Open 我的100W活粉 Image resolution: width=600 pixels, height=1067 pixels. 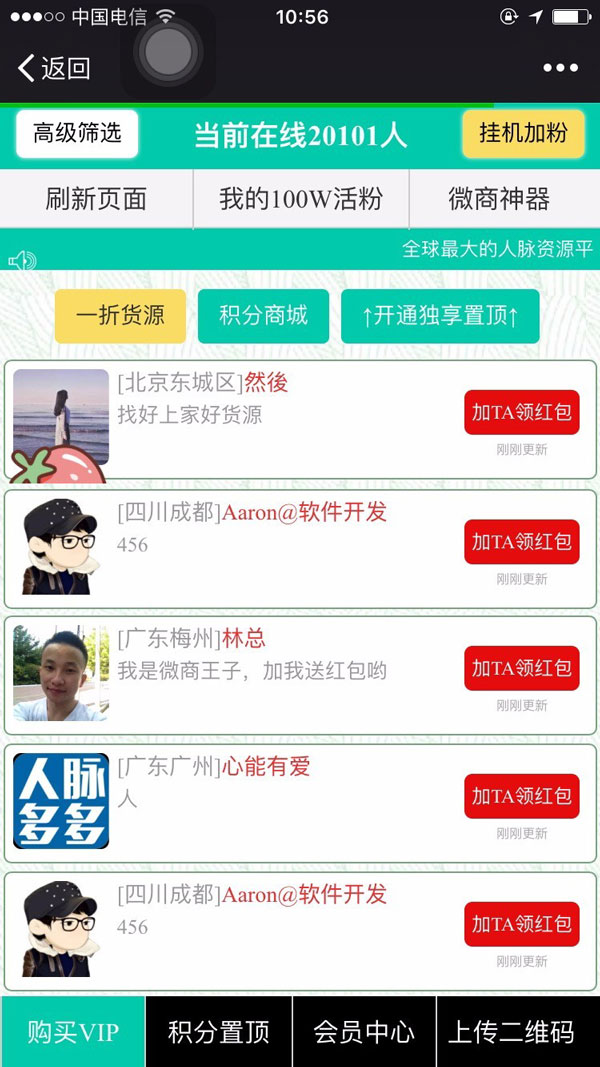coord(301,199)
